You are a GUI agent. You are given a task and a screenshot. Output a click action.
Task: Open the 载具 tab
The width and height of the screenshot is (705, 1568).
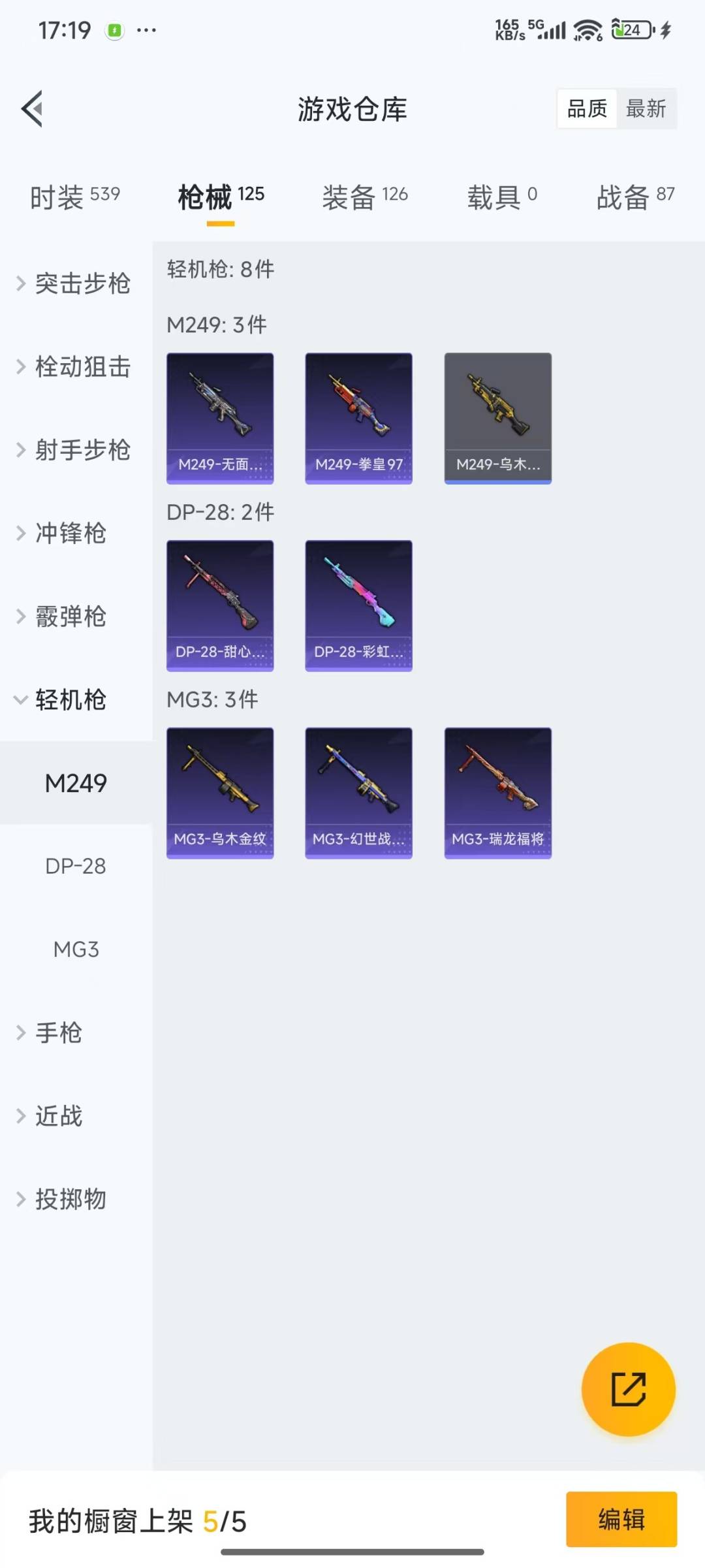coord(501,197)
